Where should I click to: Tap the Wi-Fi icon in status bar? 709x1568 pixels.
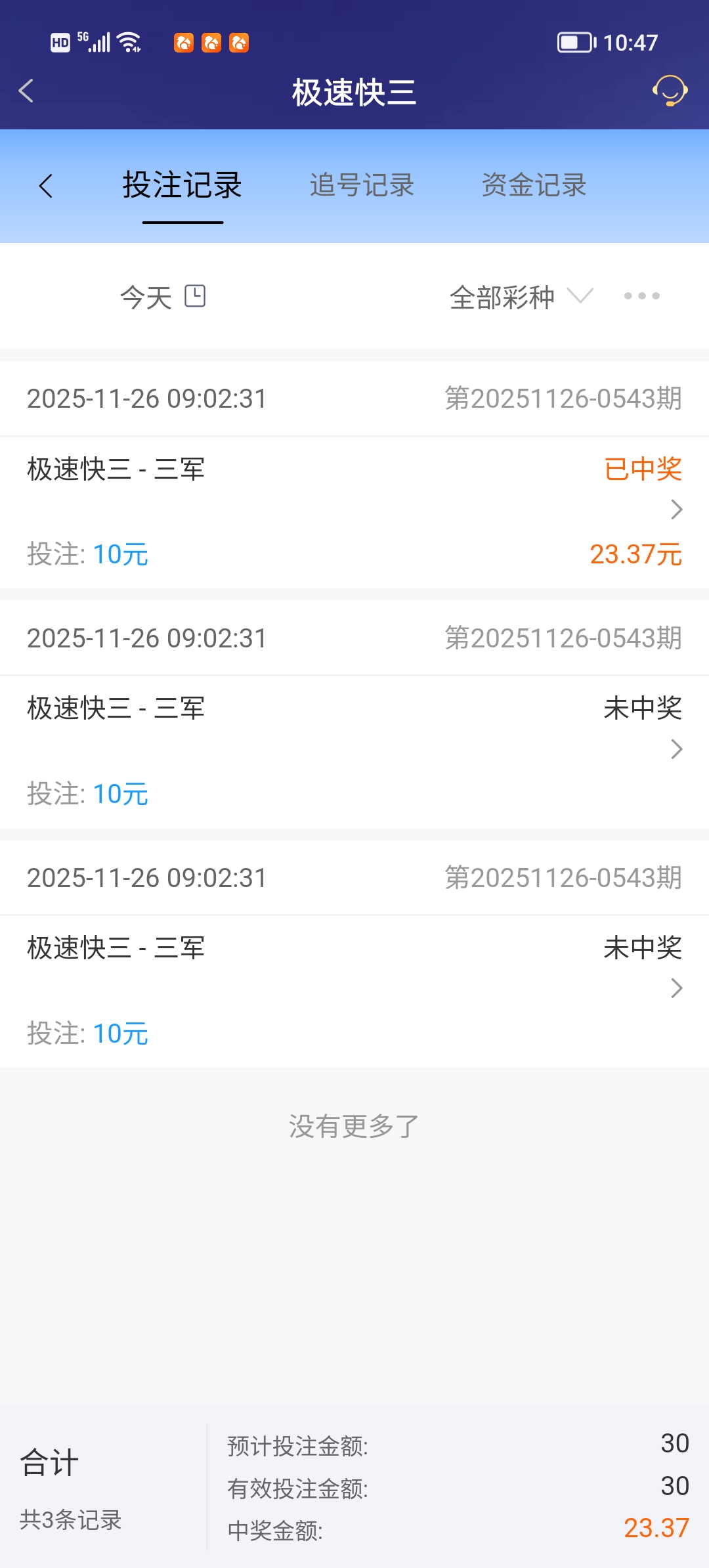pos(127,41)
